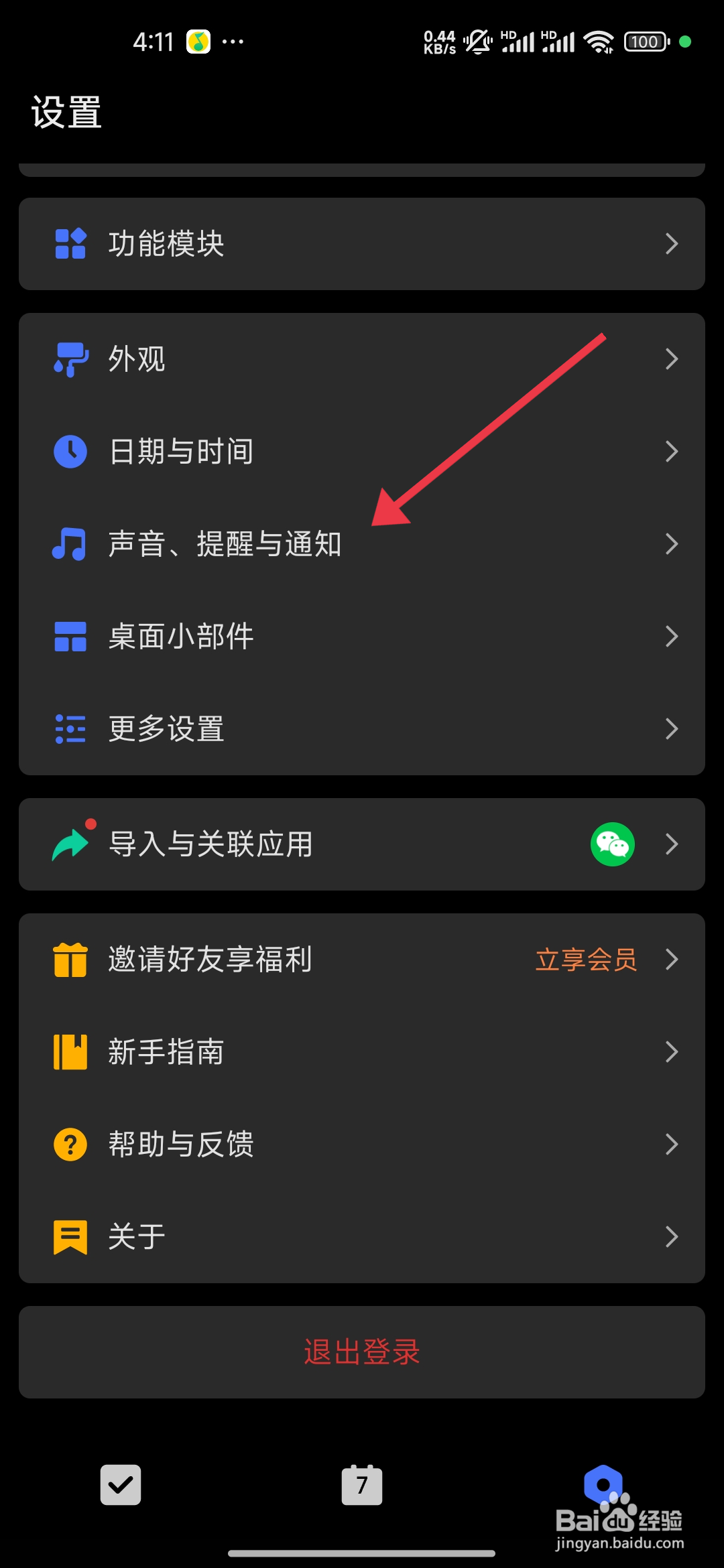The height and width of the screenshot is (1568, 724).
Task: Switch to the checkmark tasks tab
Action: point(121,1485)
